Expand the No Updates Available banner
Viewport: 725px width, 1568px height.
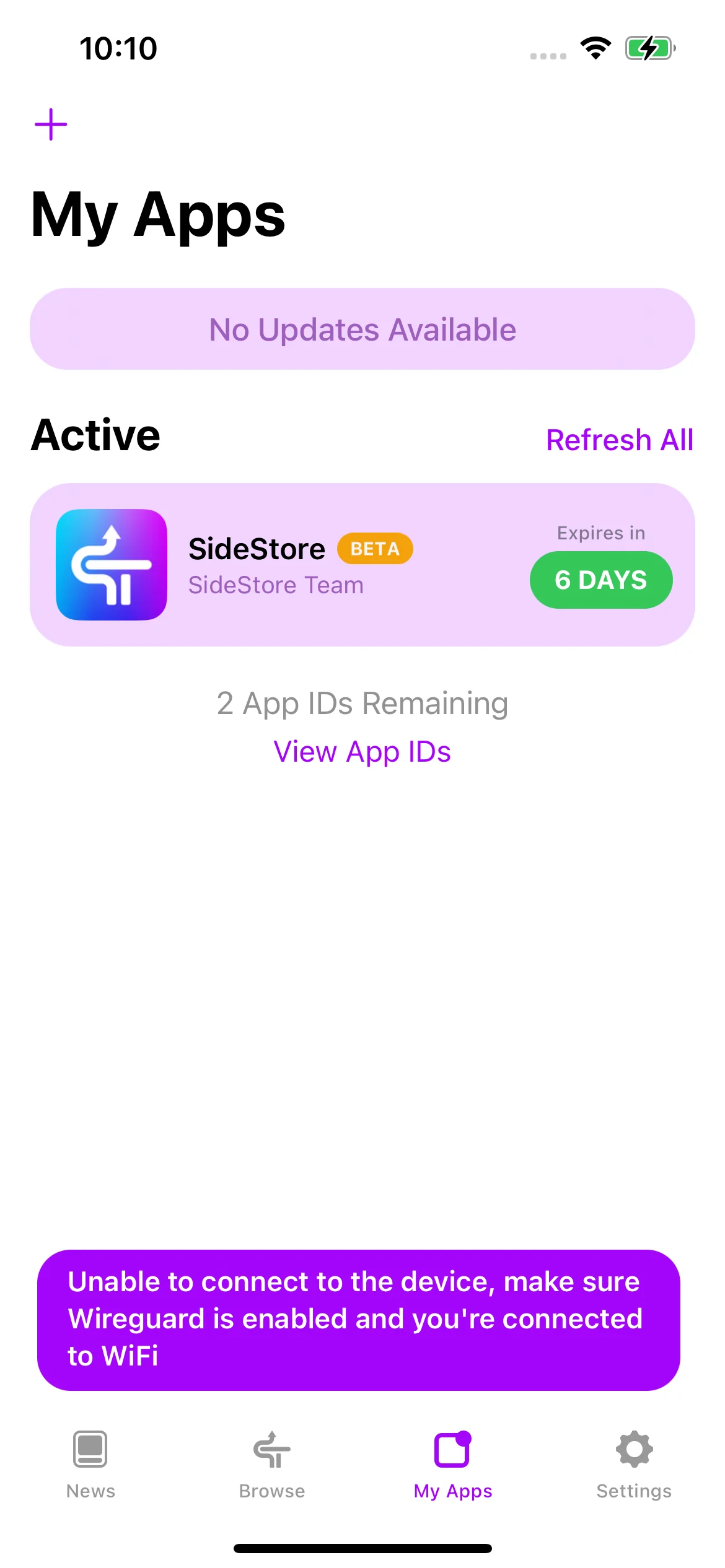click(362, 329)
